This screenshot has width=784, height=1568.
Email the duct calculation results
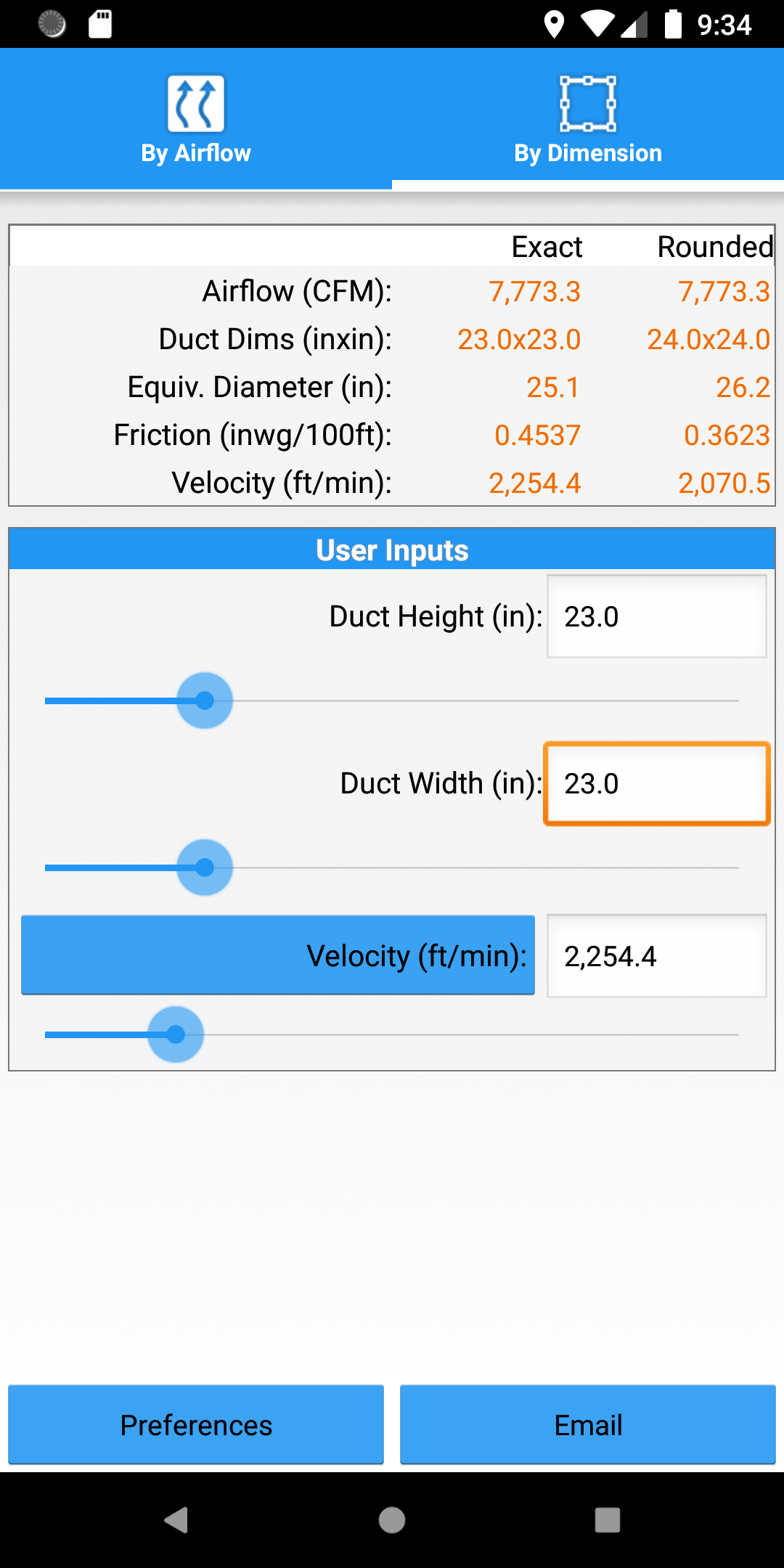(588, 1425)
